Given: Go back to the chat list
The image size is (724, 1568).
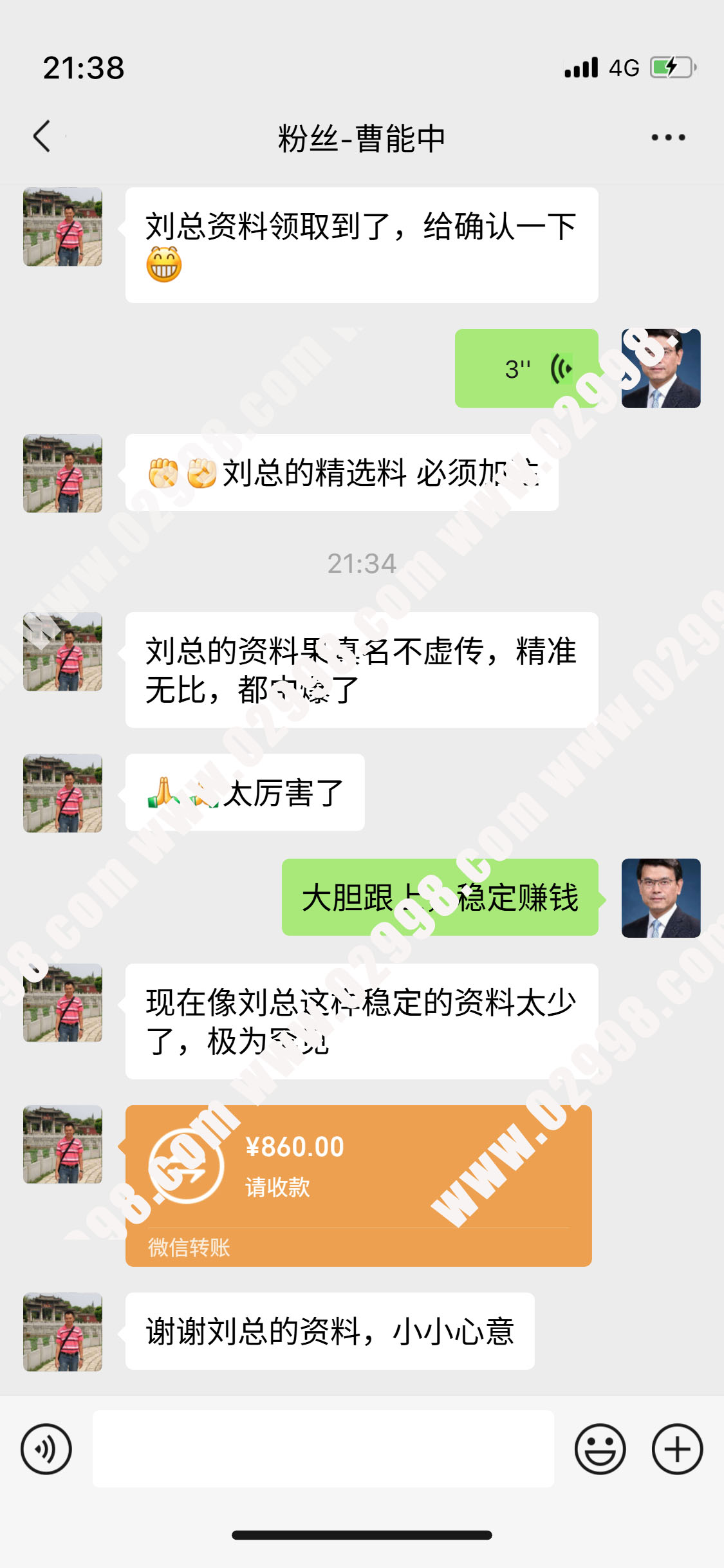Looking at the screenshot, I should [x=42, y=136].
